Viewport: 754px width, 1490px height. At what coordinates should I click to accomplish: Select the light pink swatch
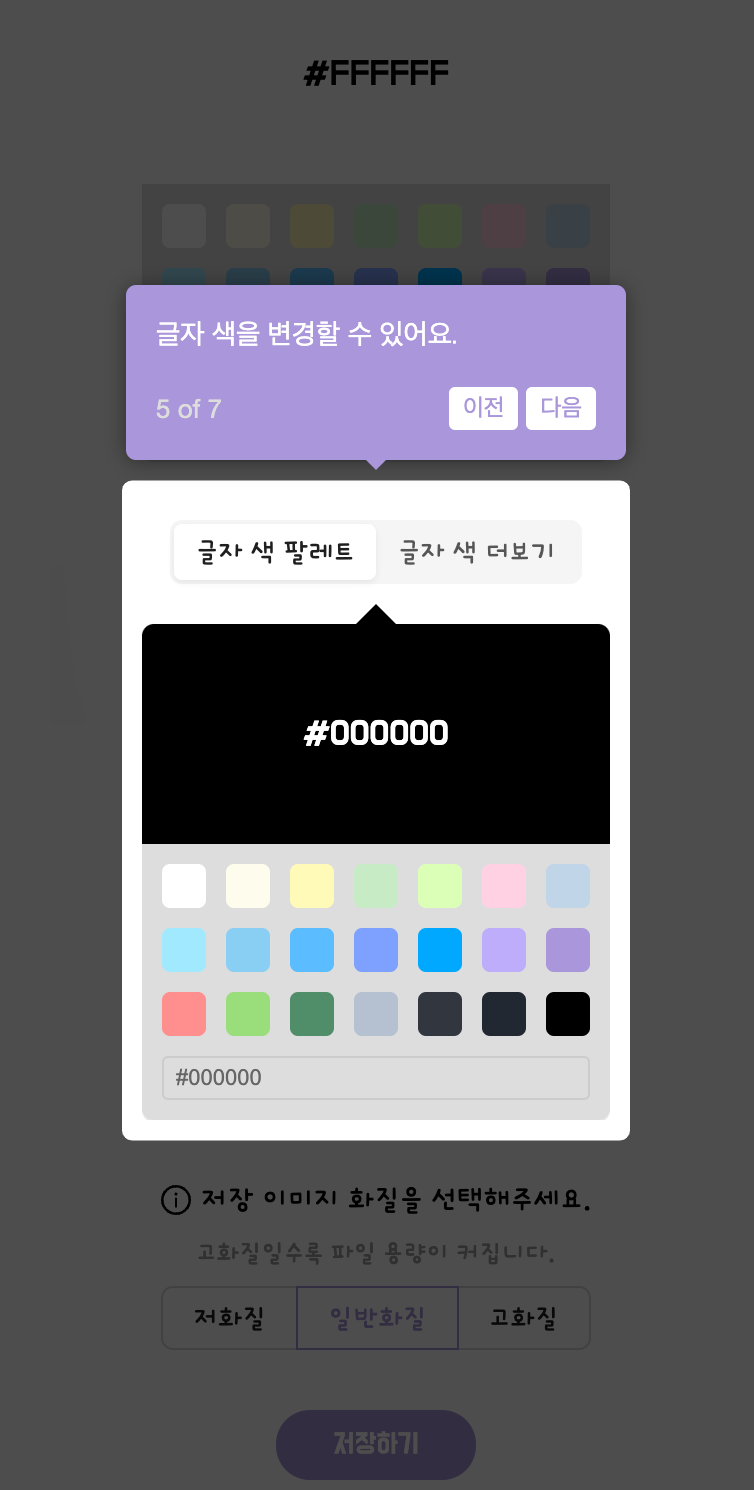coord(504,886)
